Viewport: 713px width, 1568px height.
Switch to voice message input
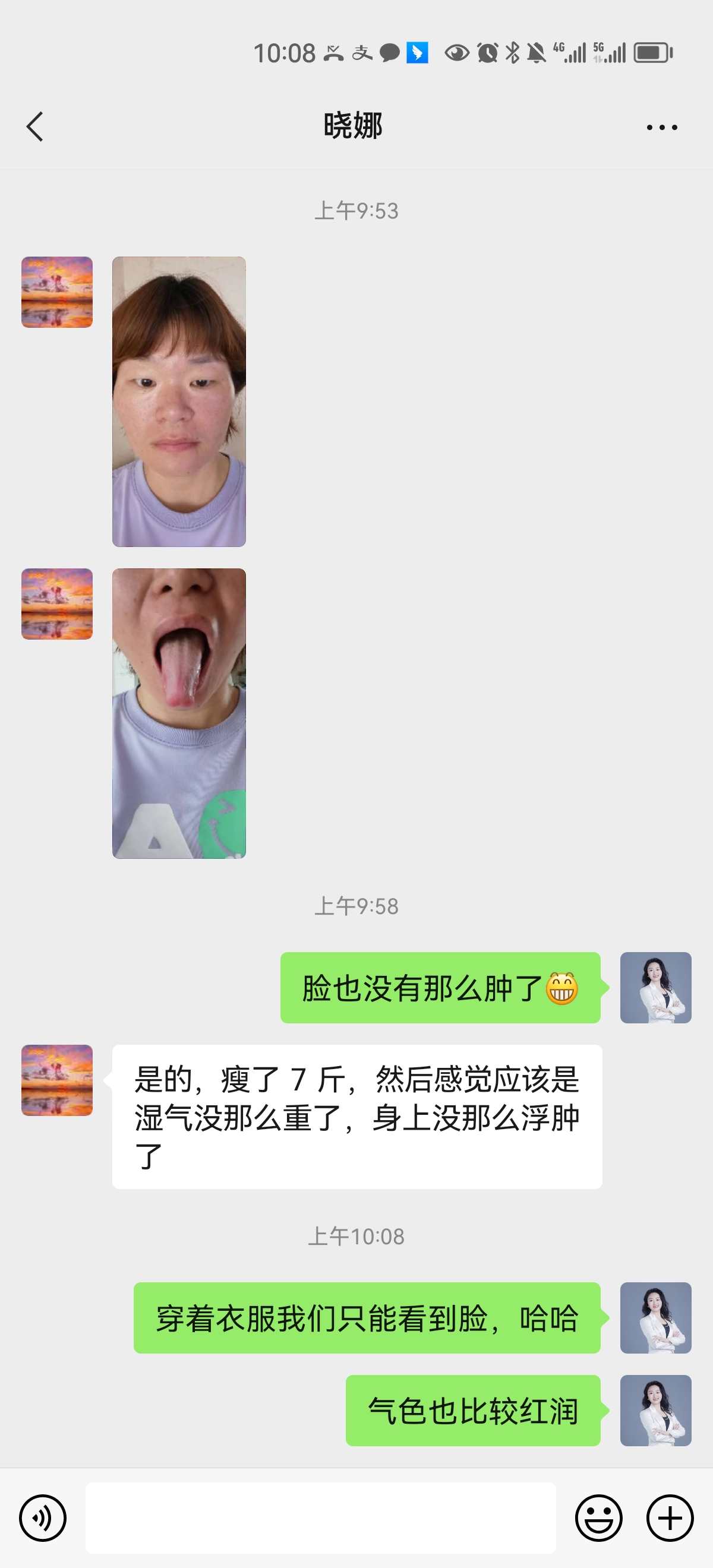click(43, 1518)
